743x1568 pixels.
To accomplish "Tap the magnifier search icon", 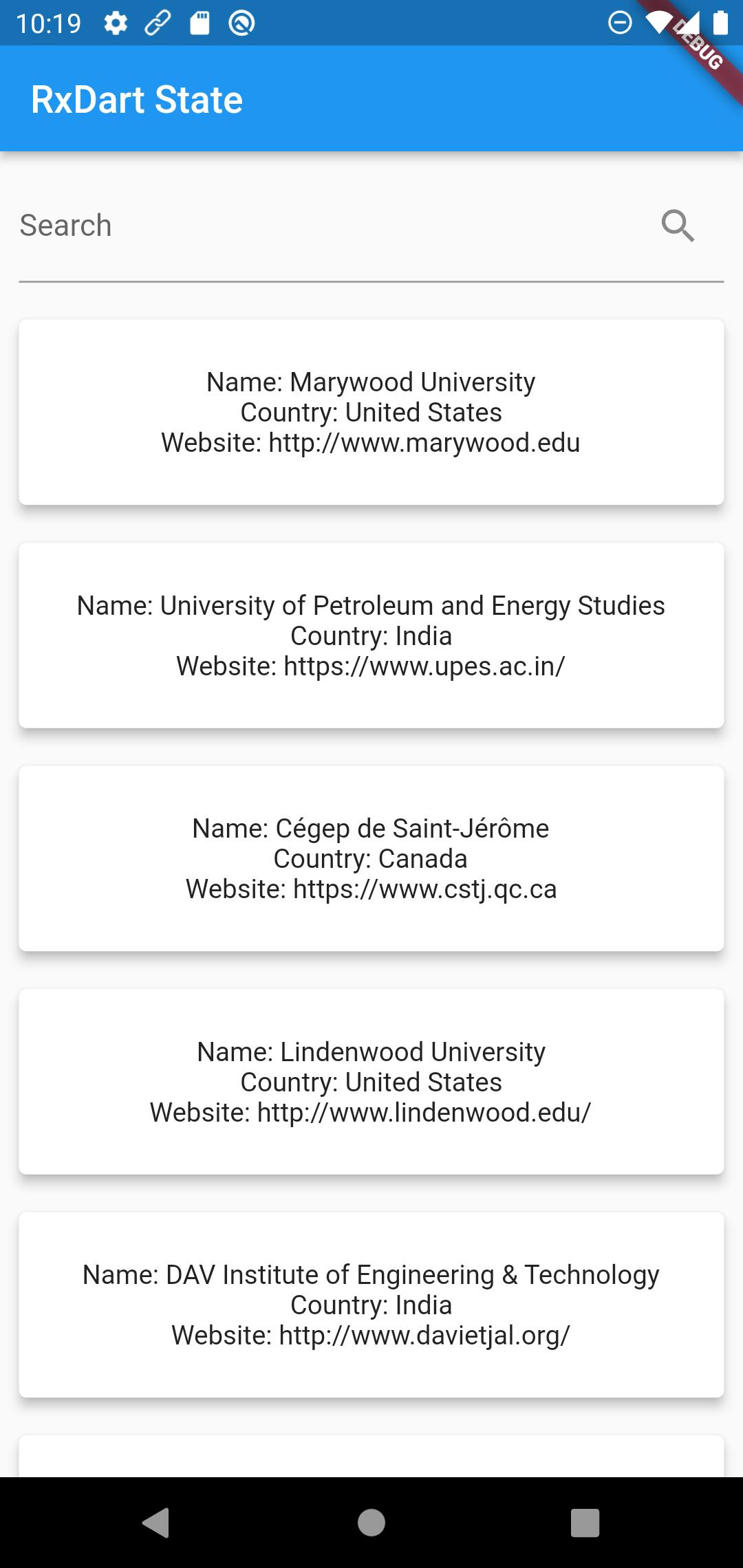I will [678, 226].
